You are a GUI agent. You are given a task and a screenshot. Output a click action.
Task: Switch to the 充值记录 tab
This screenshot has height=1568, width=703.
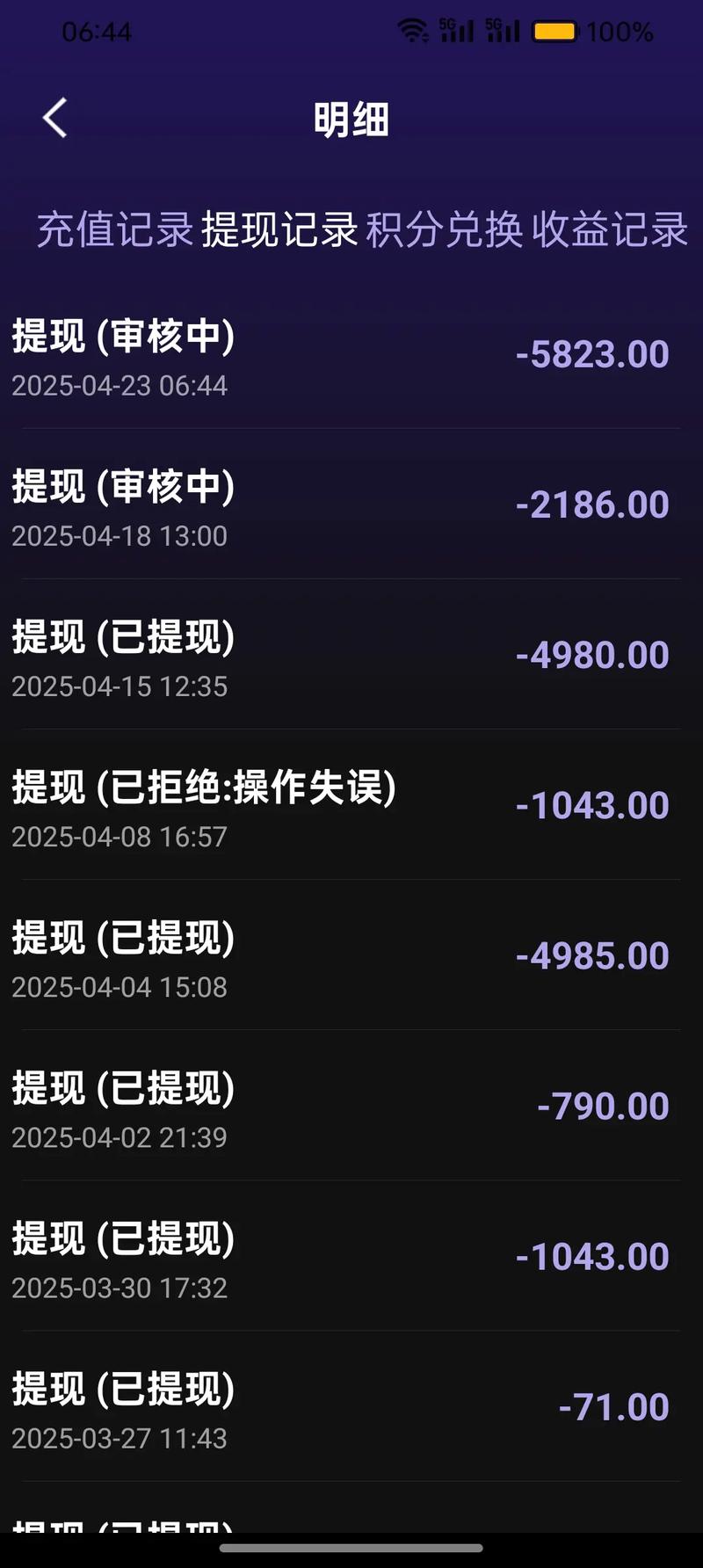(115, 230)
